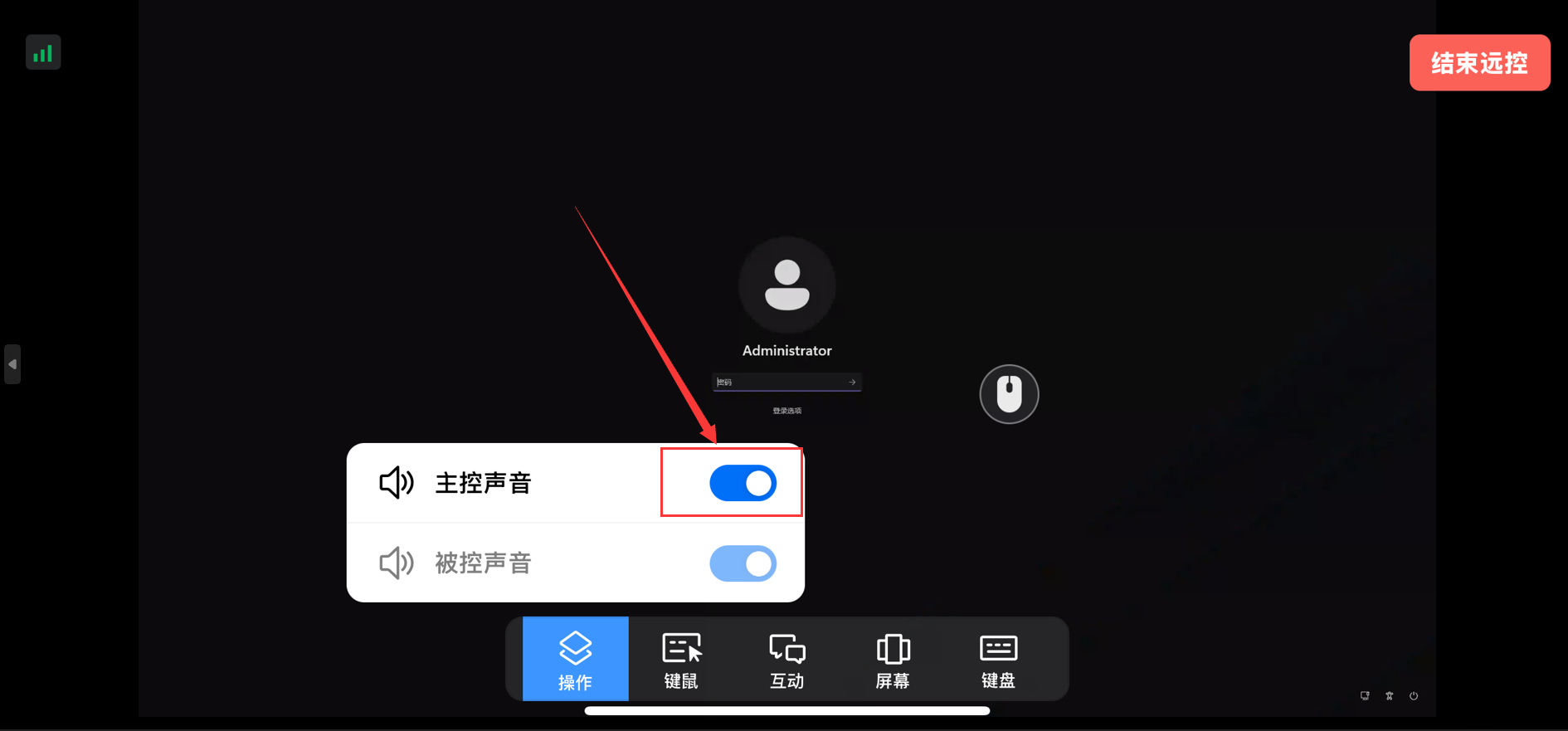The width and height of the screenshot is (1568, 731).
Task: Open the power icon on remote screen
Action: pyautogui.click(x=1414, y=696)
